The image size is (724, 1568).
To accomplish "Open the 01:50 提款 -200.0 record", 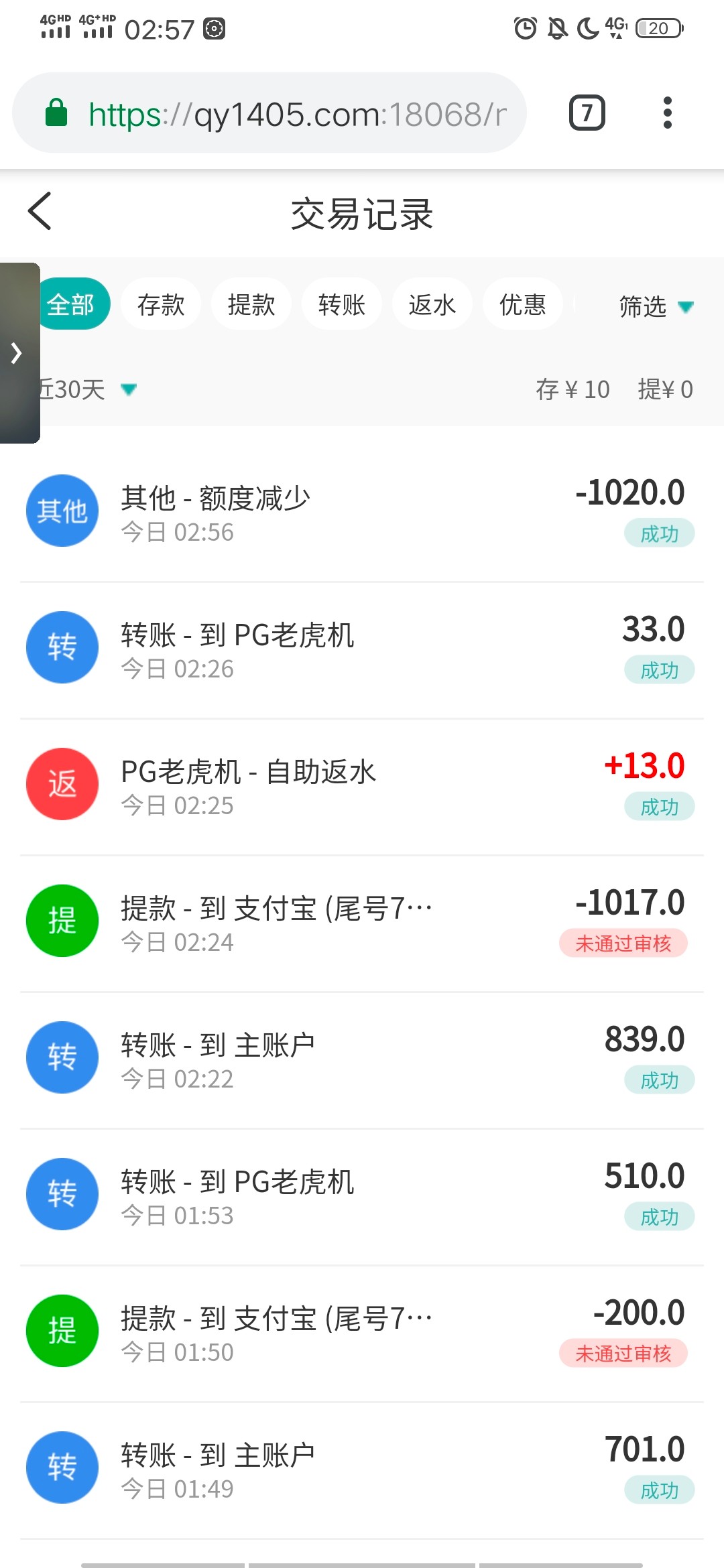I will tap(362, 1333).
